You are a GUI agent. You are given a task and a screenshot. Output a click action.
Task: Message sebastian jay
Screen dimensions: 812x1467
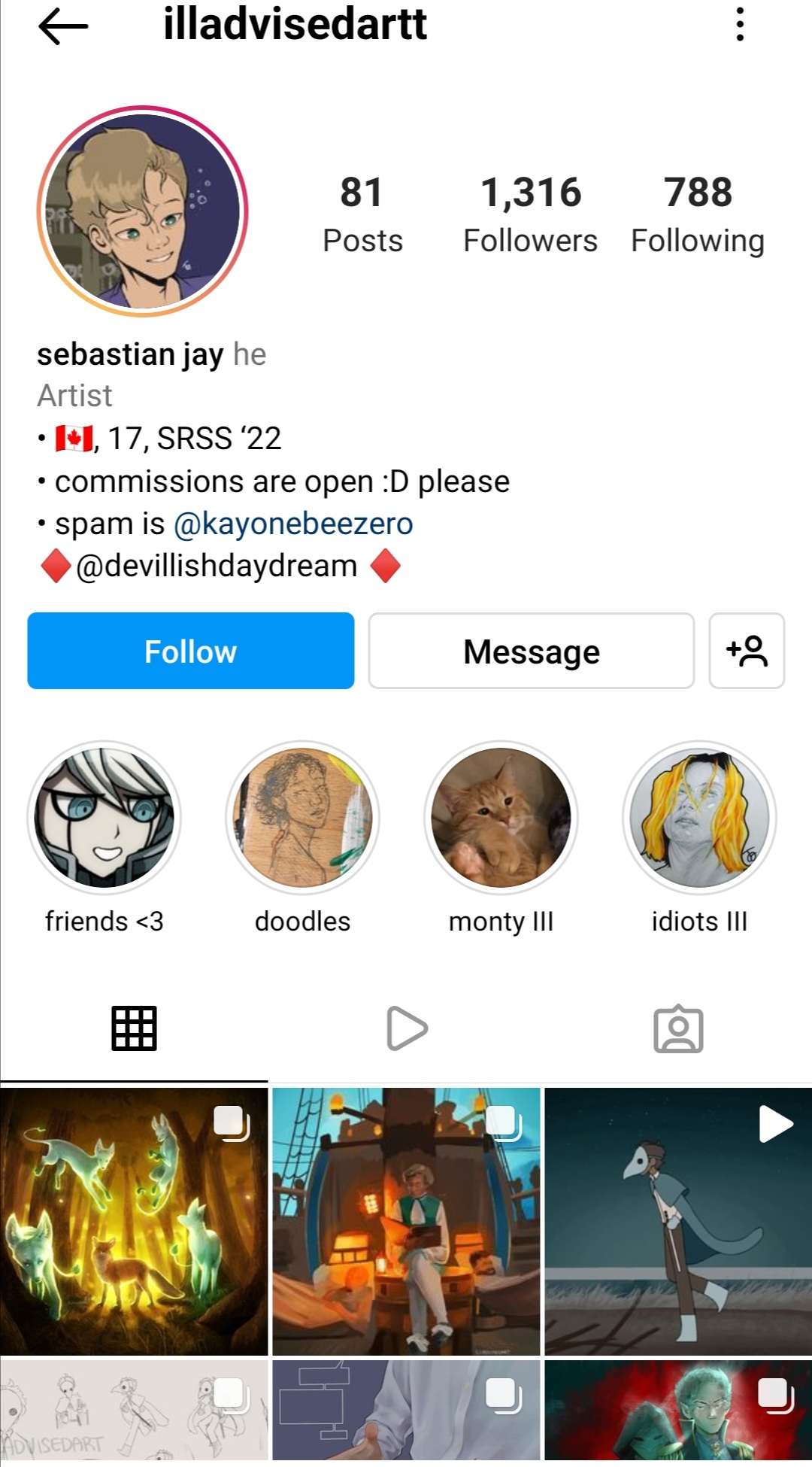pyautogui.click(x=531, y=651)
